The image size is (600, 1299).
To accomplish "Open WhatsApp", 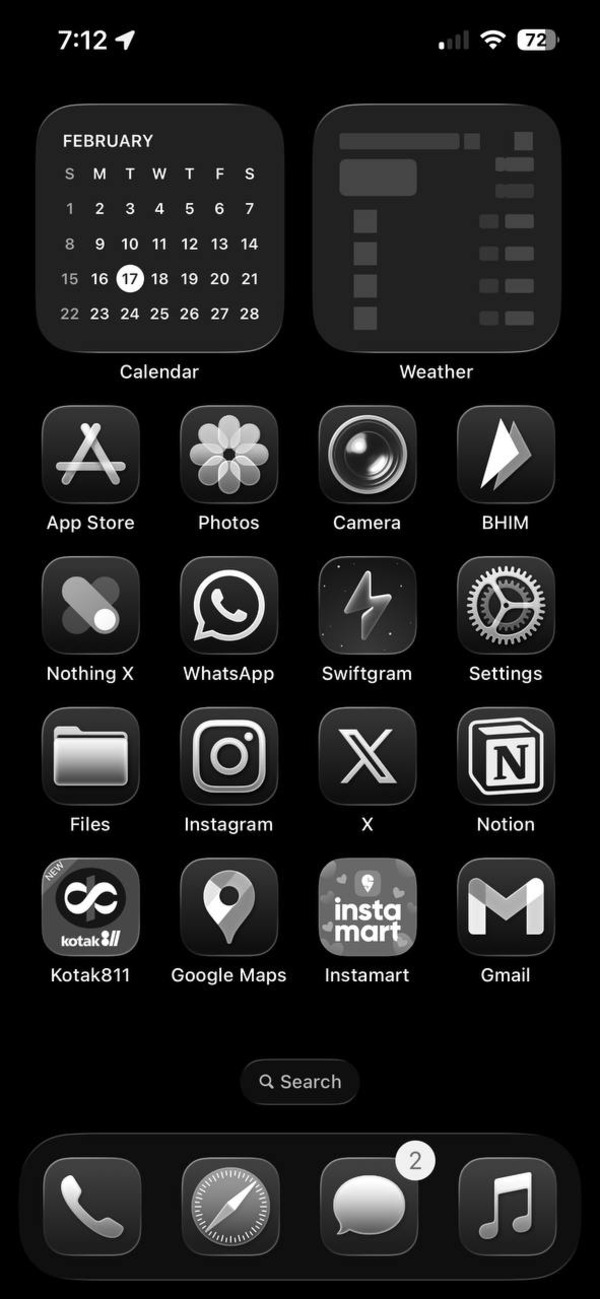I will (229, 605).
